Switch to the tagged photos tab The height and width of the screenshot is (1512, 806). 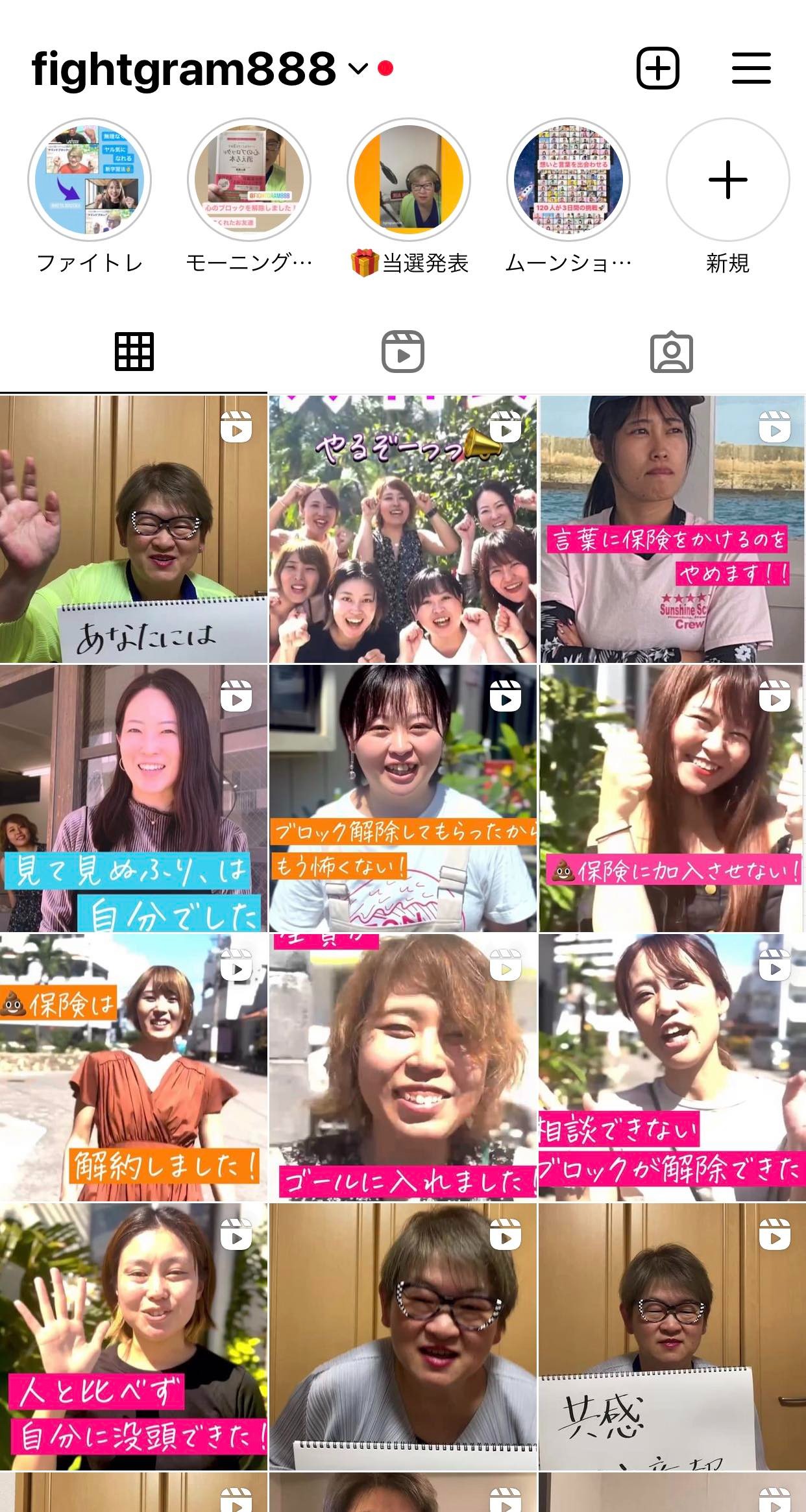tap(672, 352)
